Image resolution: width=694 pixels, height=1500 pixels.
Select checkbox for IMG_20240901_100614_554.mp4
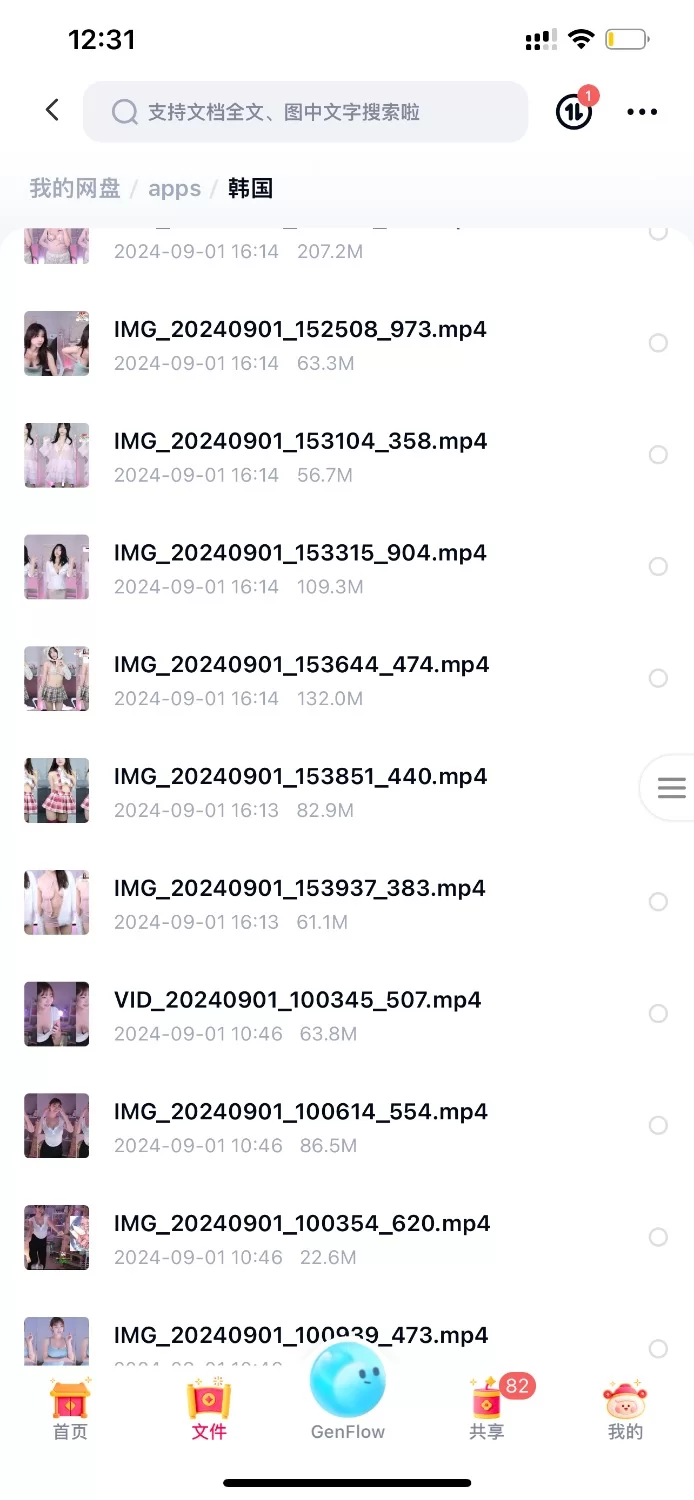pos(658,1126)
